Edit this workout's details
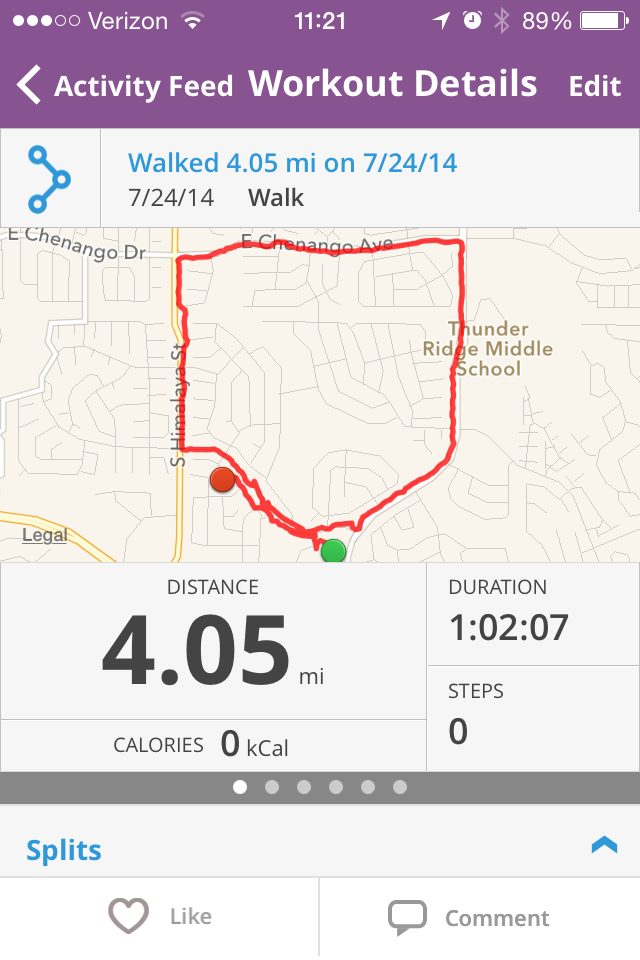640x960 pixels. [x=595, y=86]
